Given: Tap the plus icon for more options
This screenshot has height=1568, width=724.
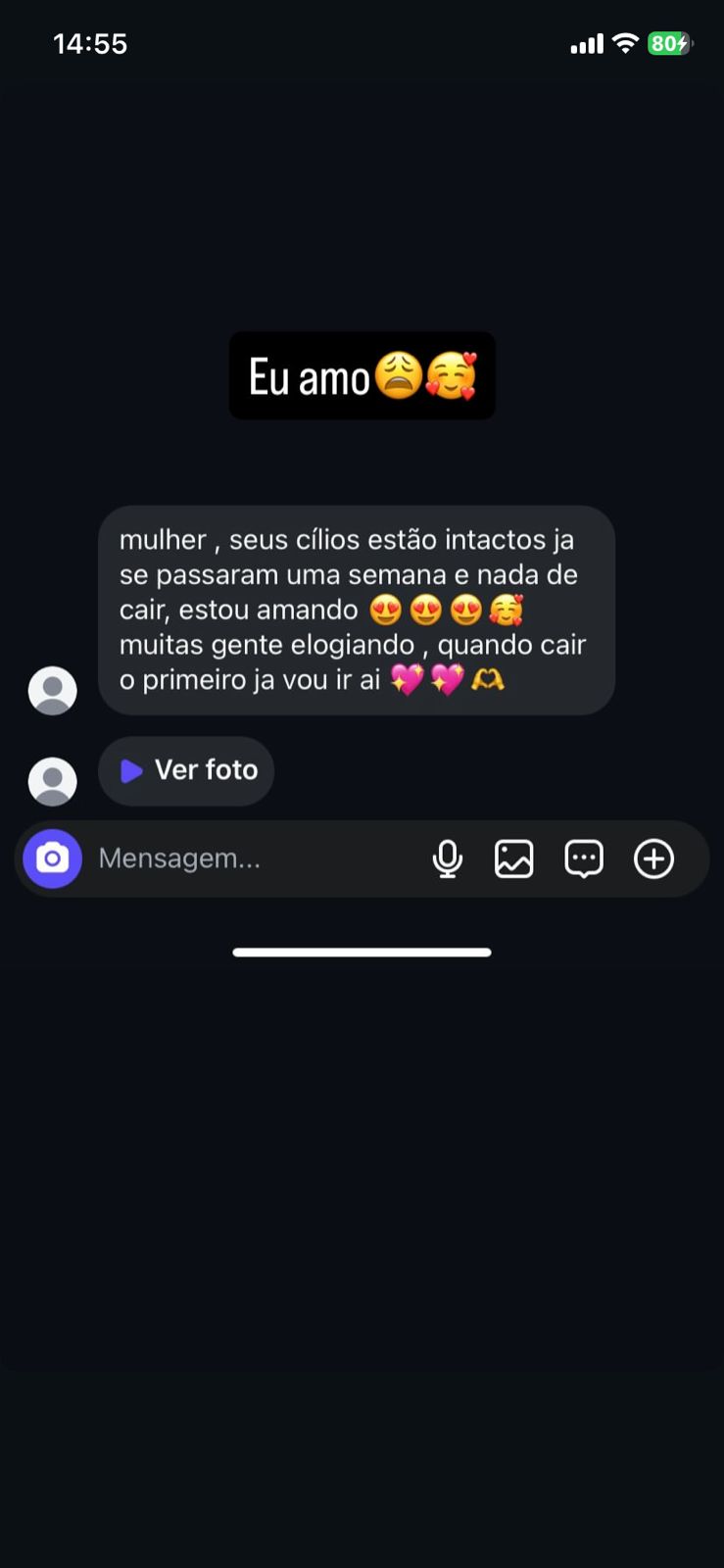Looking at the screenshot, I should pyautogui.click(x=653, y=858).
